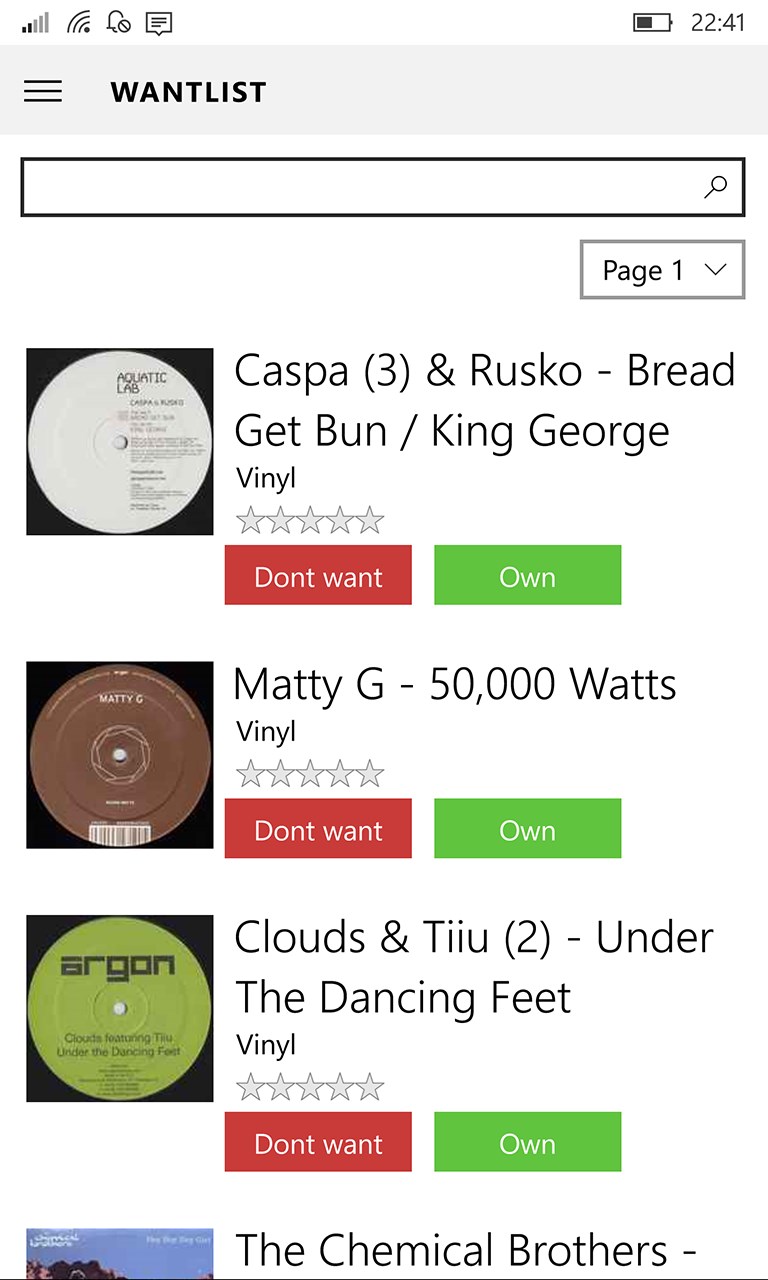Tap Dont want for Matty G record
The height and width of the screenshot is (1280, 768).
[x=318, y=828]
